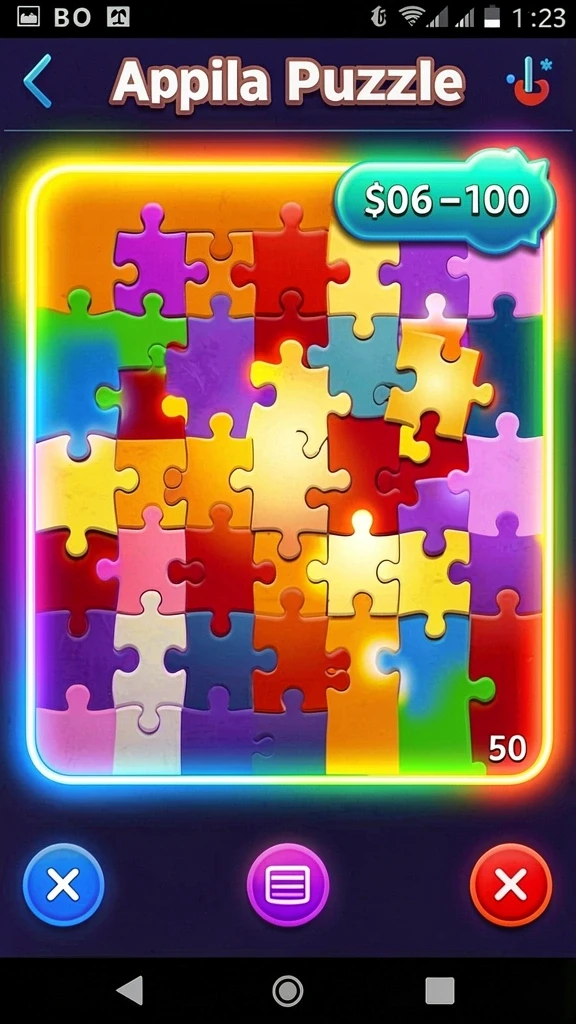576x1024 pixels.
Task: Open the purple list menu button
Action: tap(287, 885)
